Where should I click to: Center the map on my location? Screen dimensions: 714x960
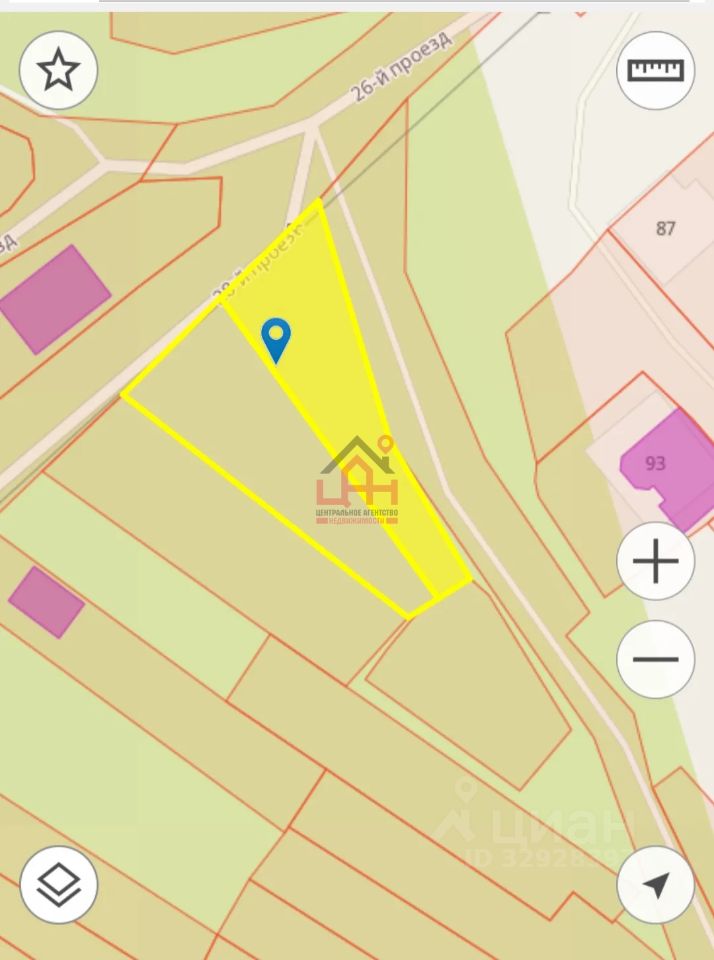coord(655,884)
